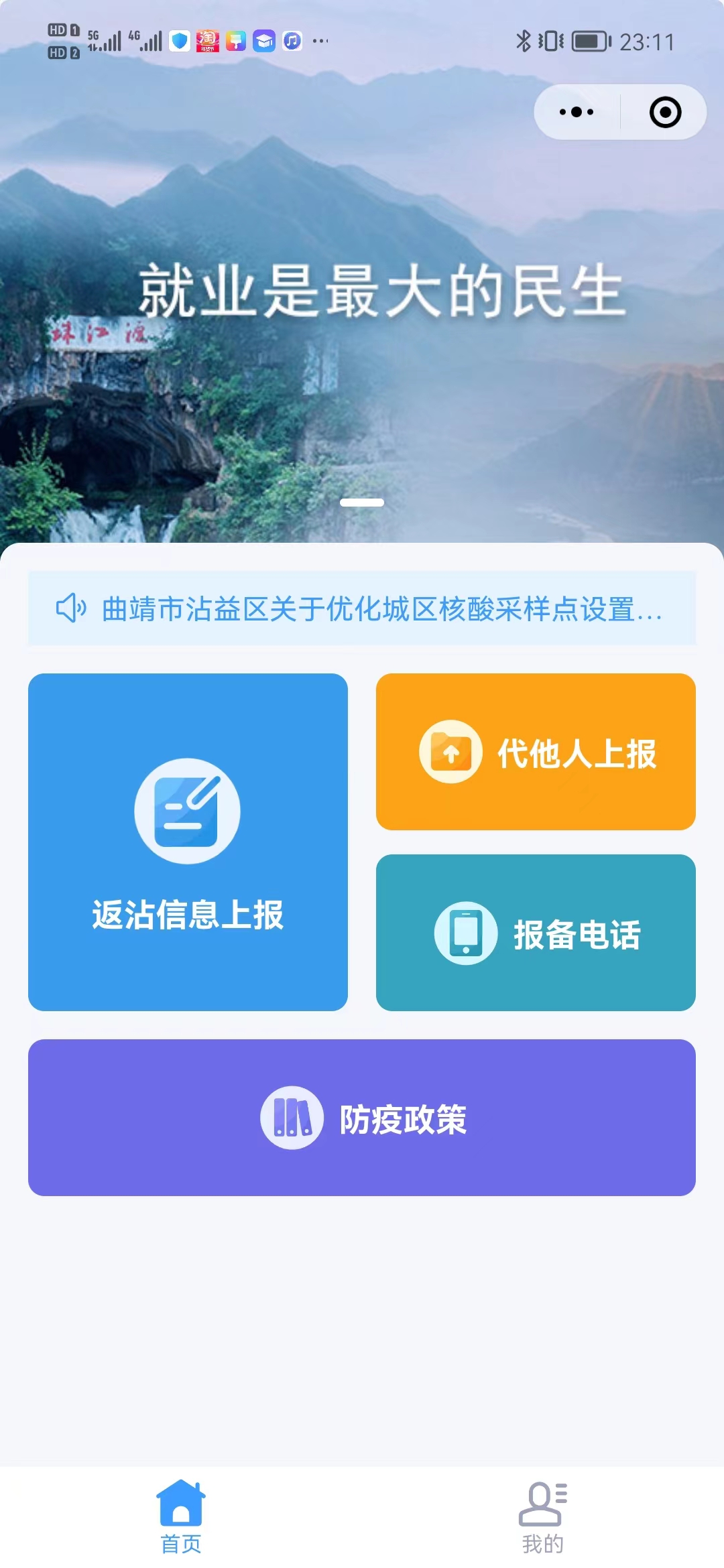This screenshot has width=724, height=1568.
Task: Open the mini program more options menu
Action: pyautogui.click(x=577, y=112)
